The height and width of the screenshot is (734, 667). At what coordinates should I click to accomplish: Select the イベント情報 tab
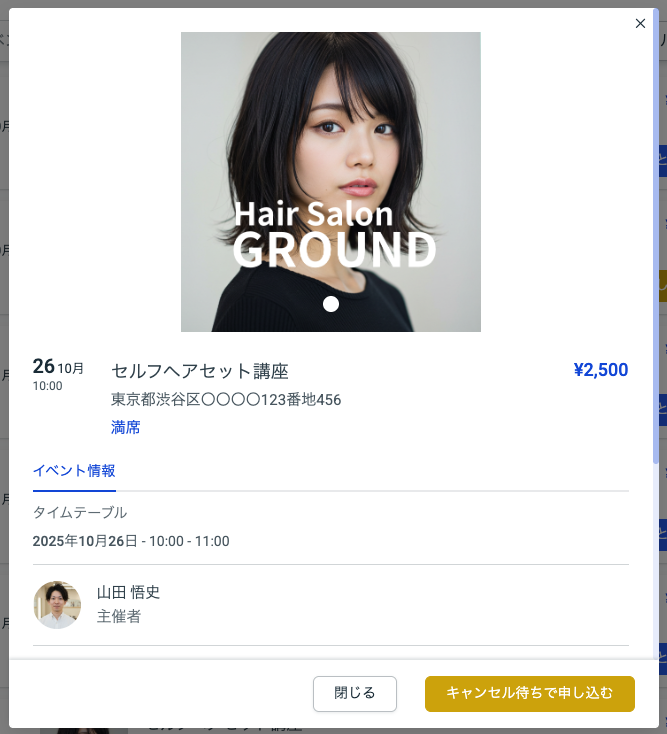pos(74,471)
